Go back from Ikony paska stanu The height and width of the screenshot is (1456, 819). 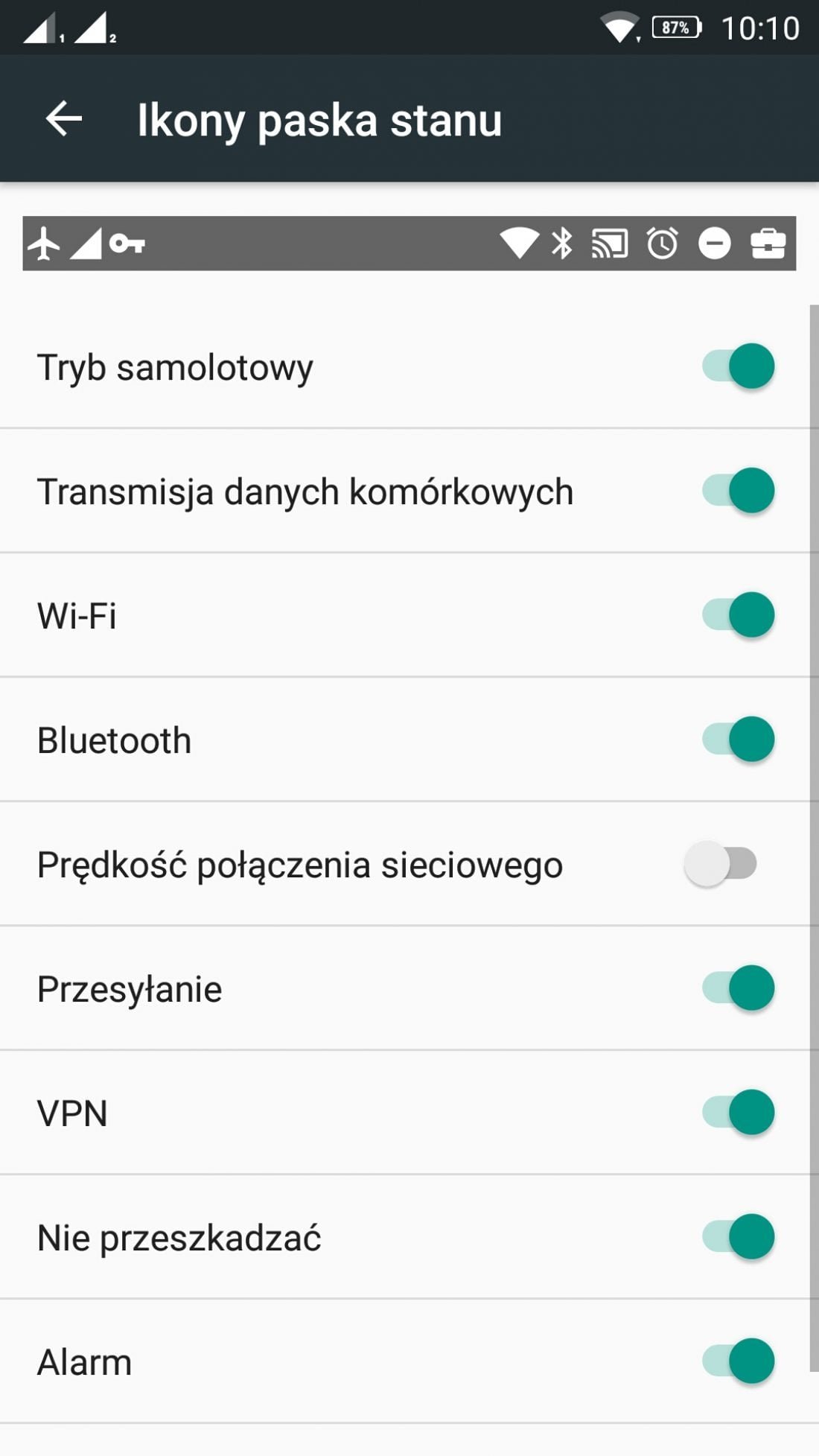point(64,119)
